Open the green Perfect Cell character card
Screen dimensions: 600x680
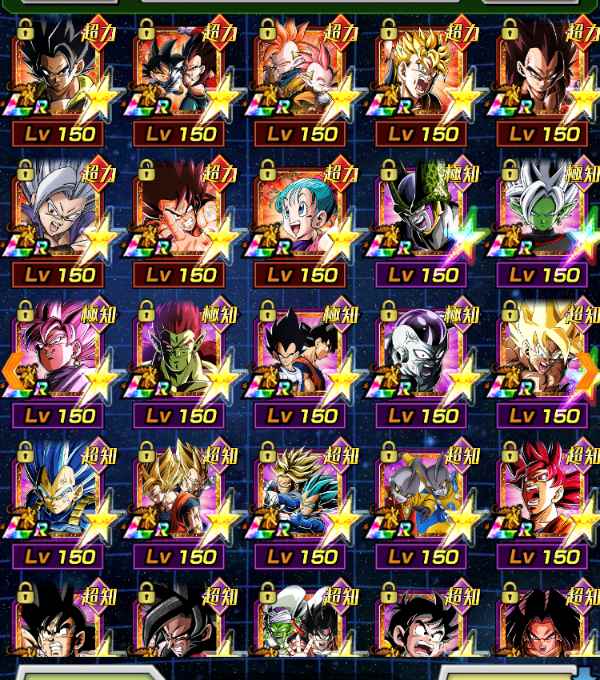[x=421, y=215]
